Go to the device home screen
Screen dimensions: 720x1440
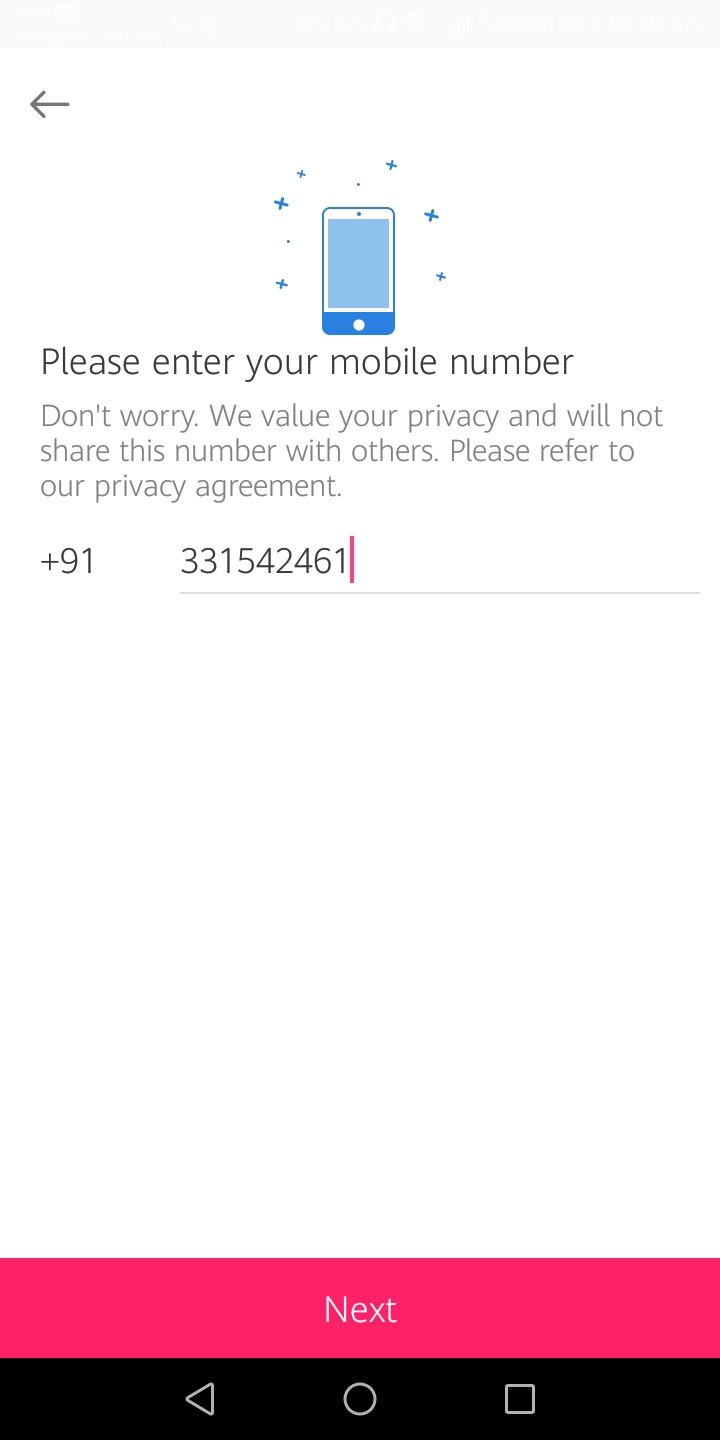coord(360,1398)
